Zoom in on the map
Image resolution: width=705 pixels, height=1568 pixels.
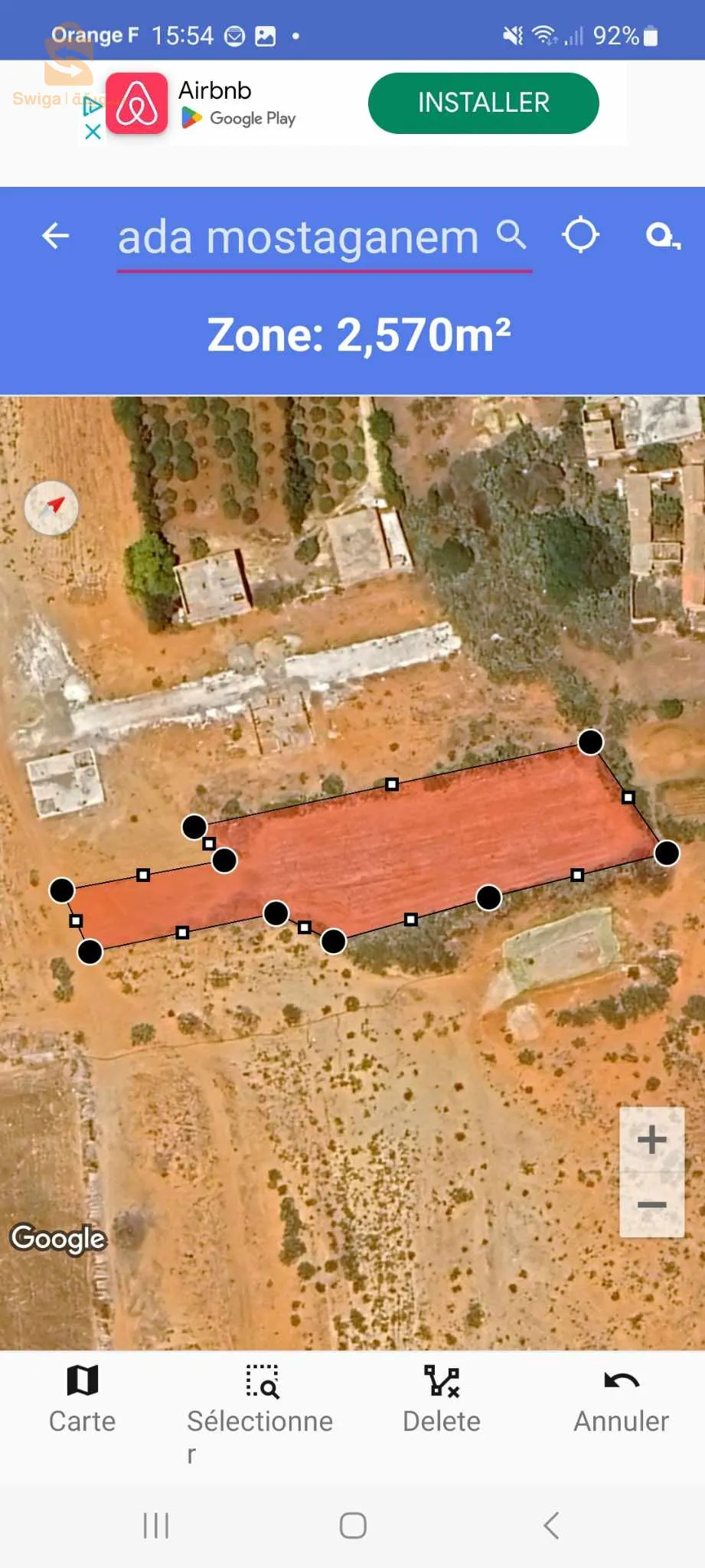(x=651, y=1140)
